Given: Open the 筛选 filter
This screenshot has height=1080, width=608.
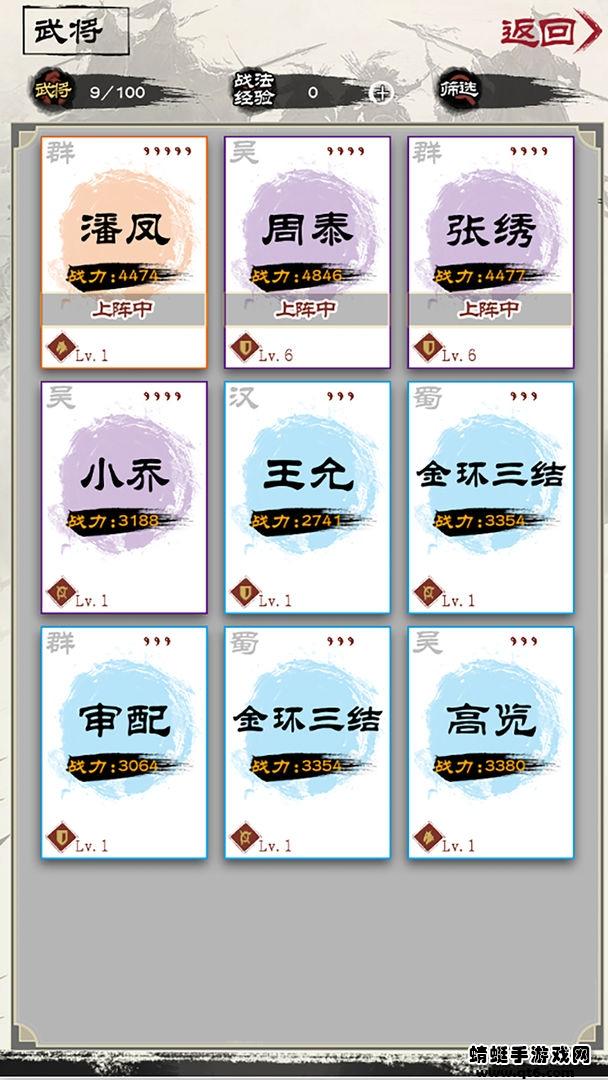Looking at the screenshot, I should 460,90.
